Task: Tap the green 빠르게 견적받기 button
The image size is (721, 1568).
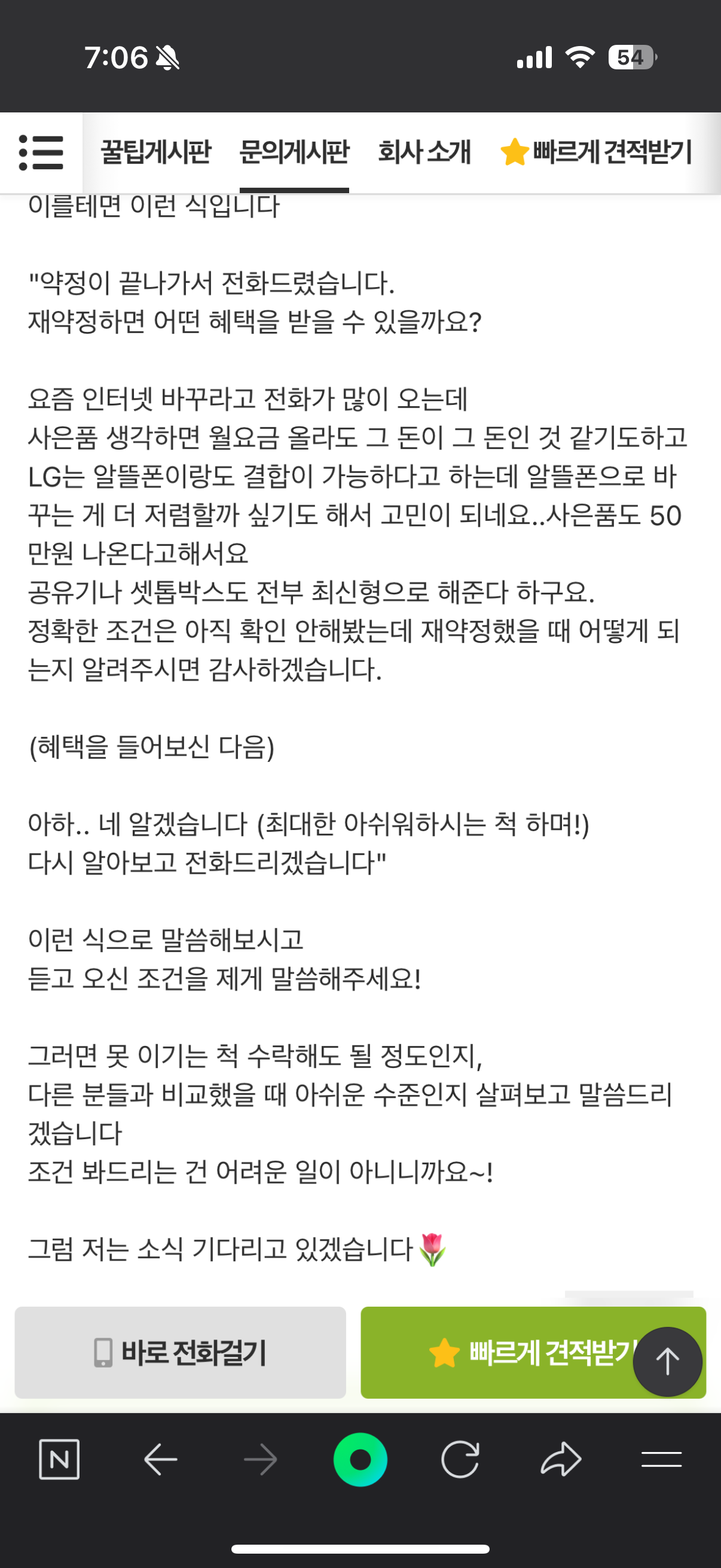Action: pyautogui.click(x=533, y=1353)
